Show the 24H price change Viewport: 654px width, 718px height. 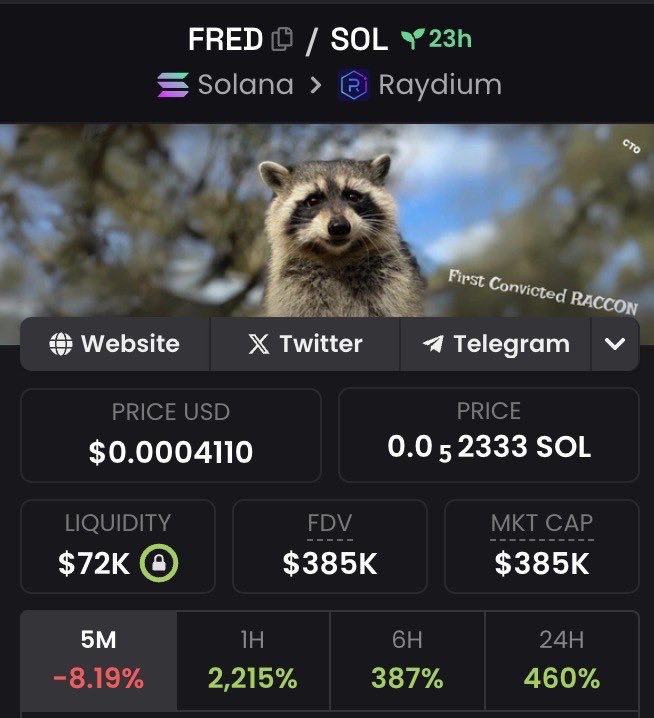tap(562, 662)
